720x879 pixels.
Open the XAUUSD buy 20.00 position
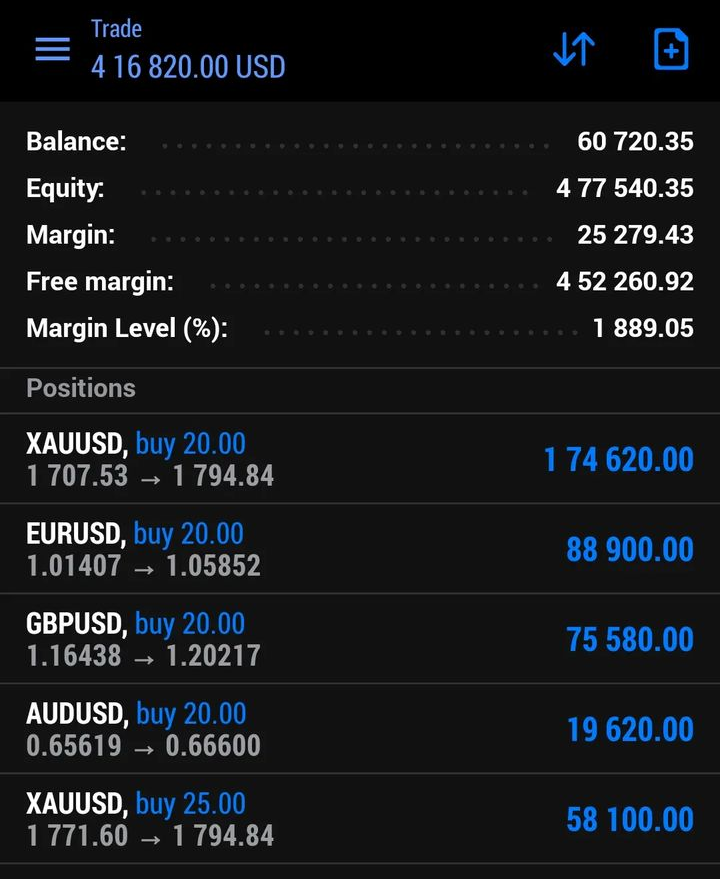pyautogui.click(x=360, y=459)
